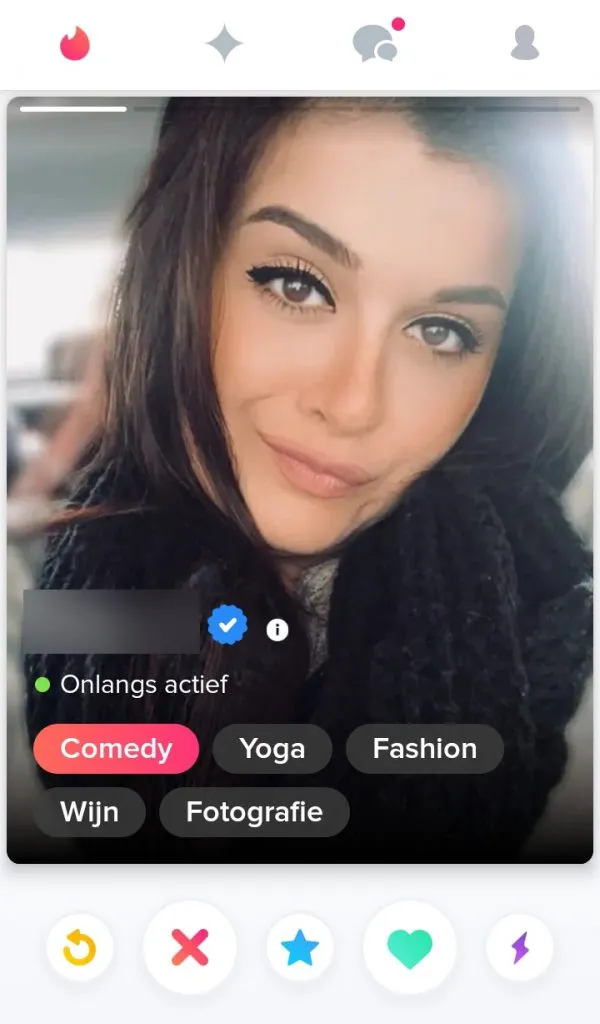The image size is (600, 1024).
Task: Activate Boost lightning button
Action: pyautogui.click(x=520, y=947)
